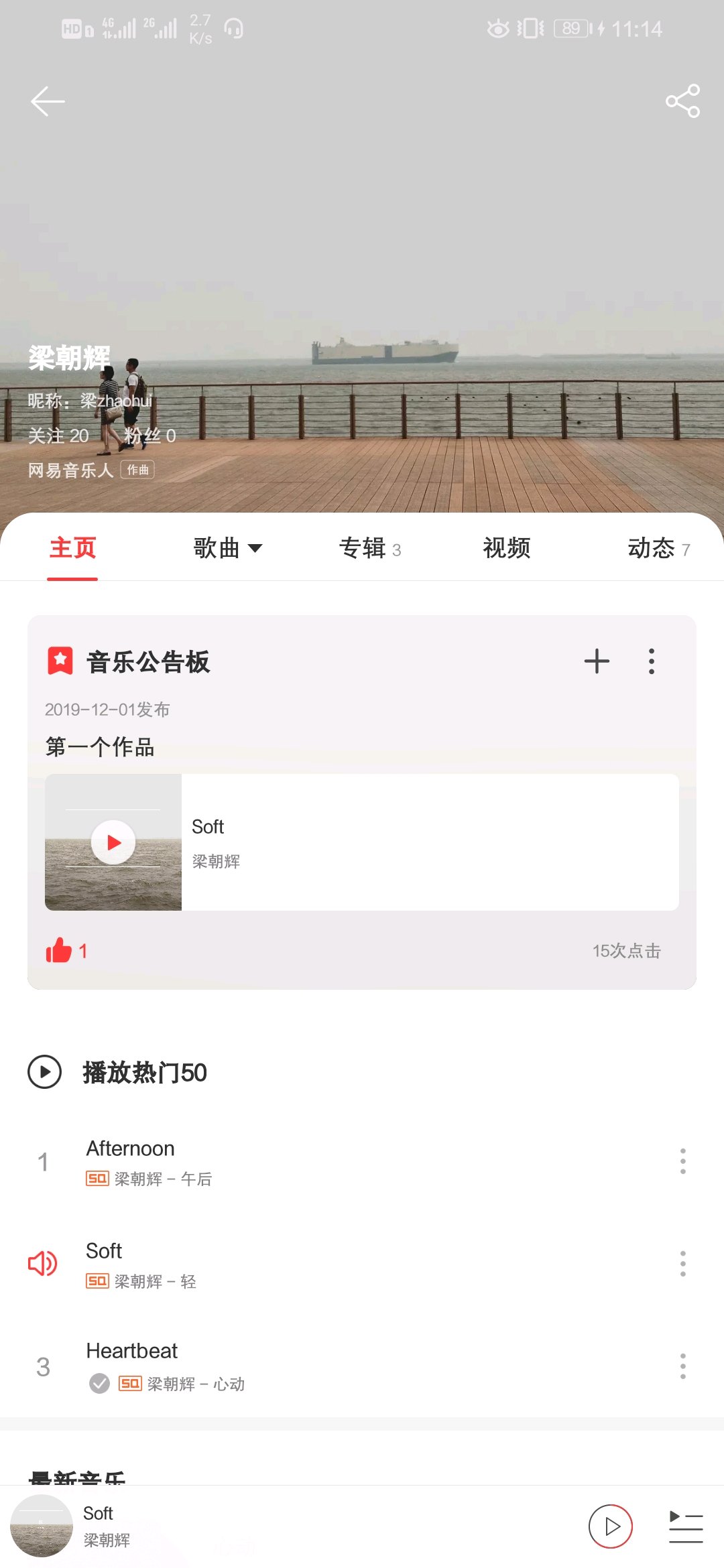This screenshot has width=724, height=1568.
Task: Open more options for Heartbeat
Action: [682, 1366]
